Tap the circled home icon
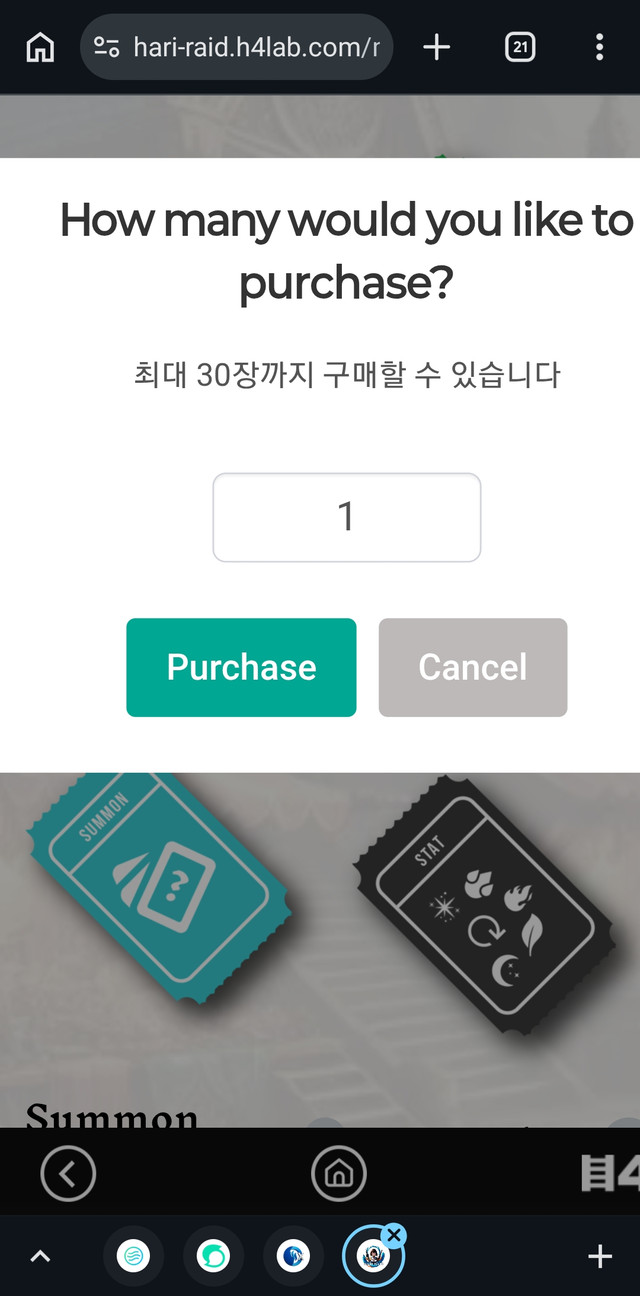The image size is (640, 1296). pos(339,1173)
